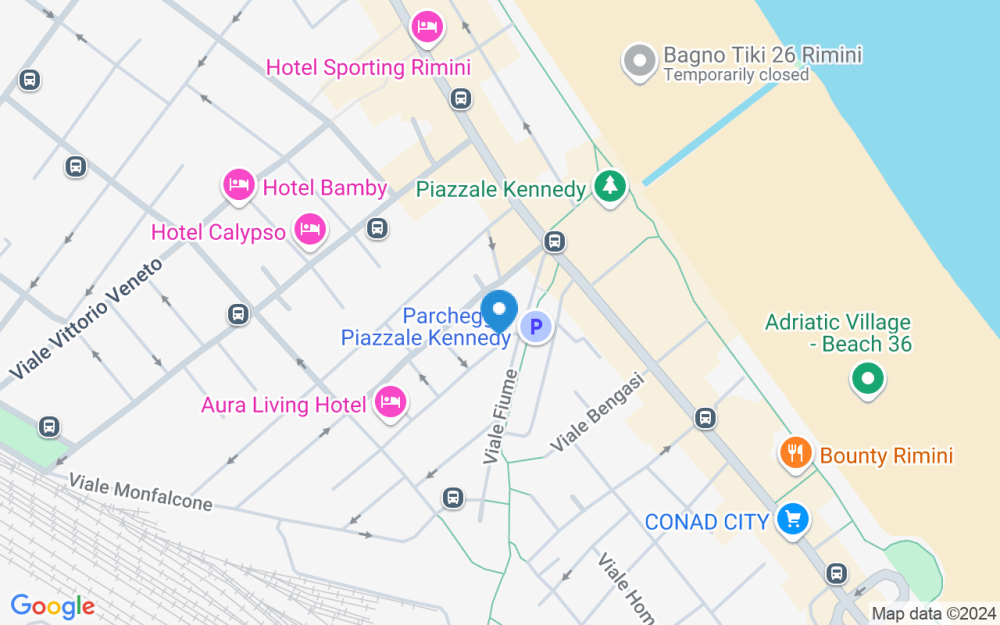This screenshot has height=625, width=1000.
Task: Select the Piazzale Kennedy park marker
Action: (x=609, y=186)
